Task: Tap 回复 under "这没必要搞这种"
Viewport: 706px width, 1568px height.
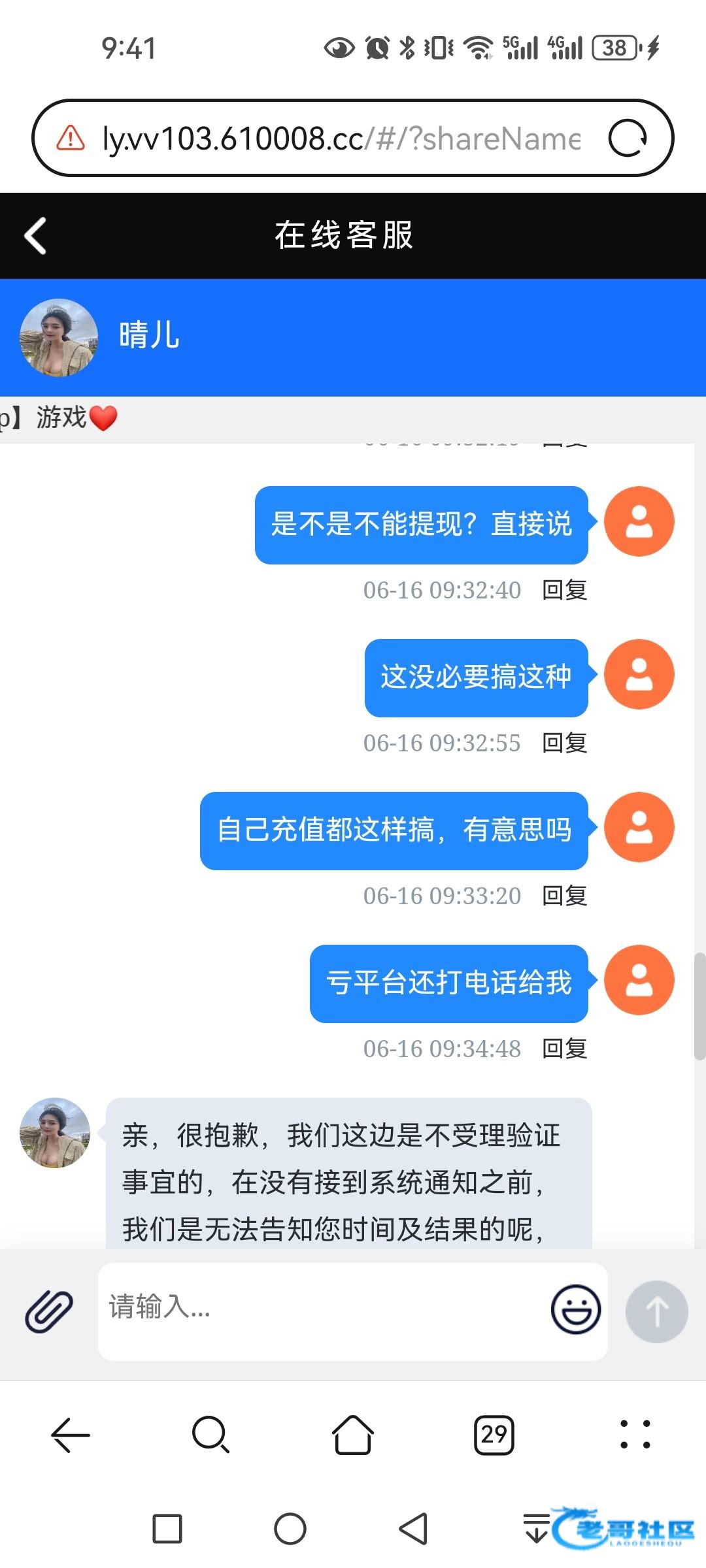Action: pos(564,743)
